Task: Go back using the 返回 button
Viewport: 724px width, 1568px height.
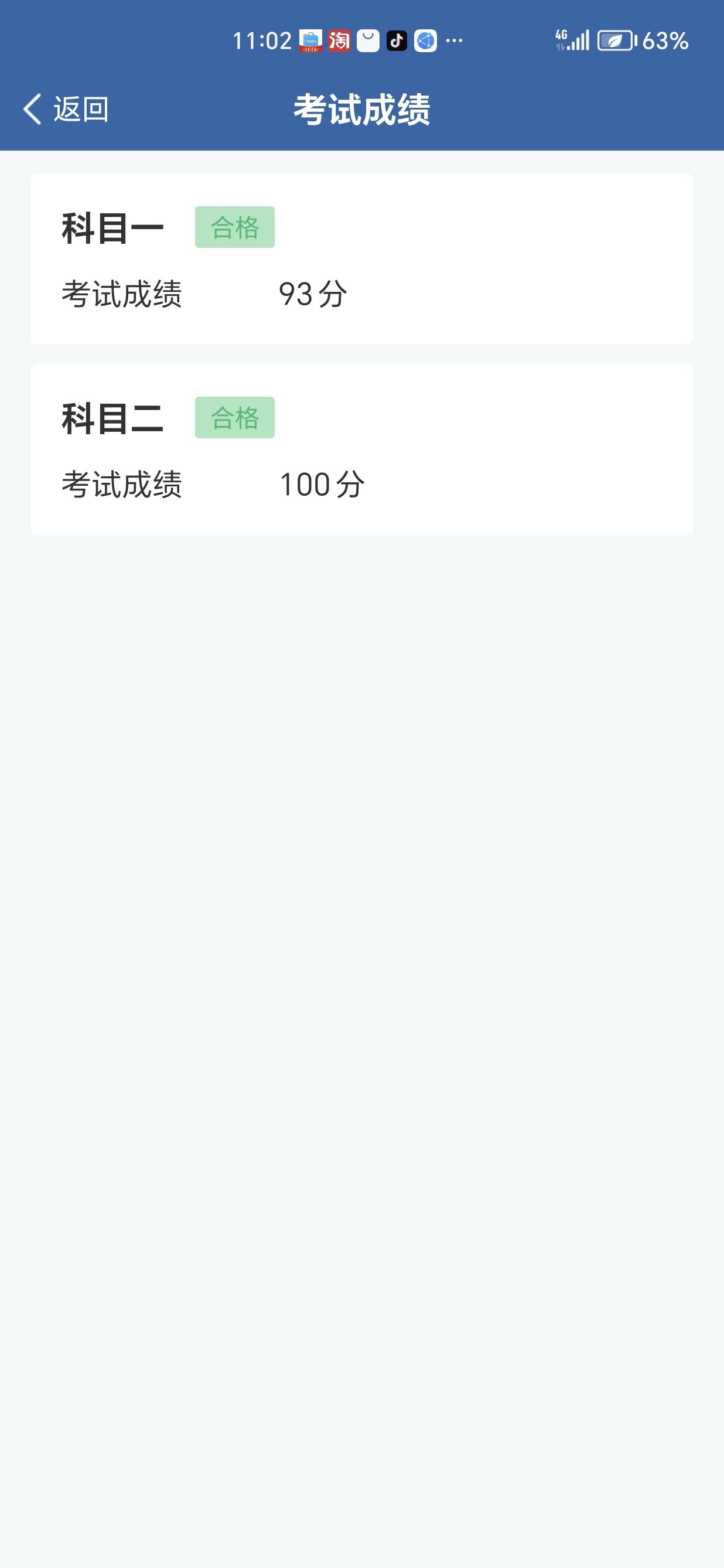Action: pyautogui.click(x=66, y=110)
